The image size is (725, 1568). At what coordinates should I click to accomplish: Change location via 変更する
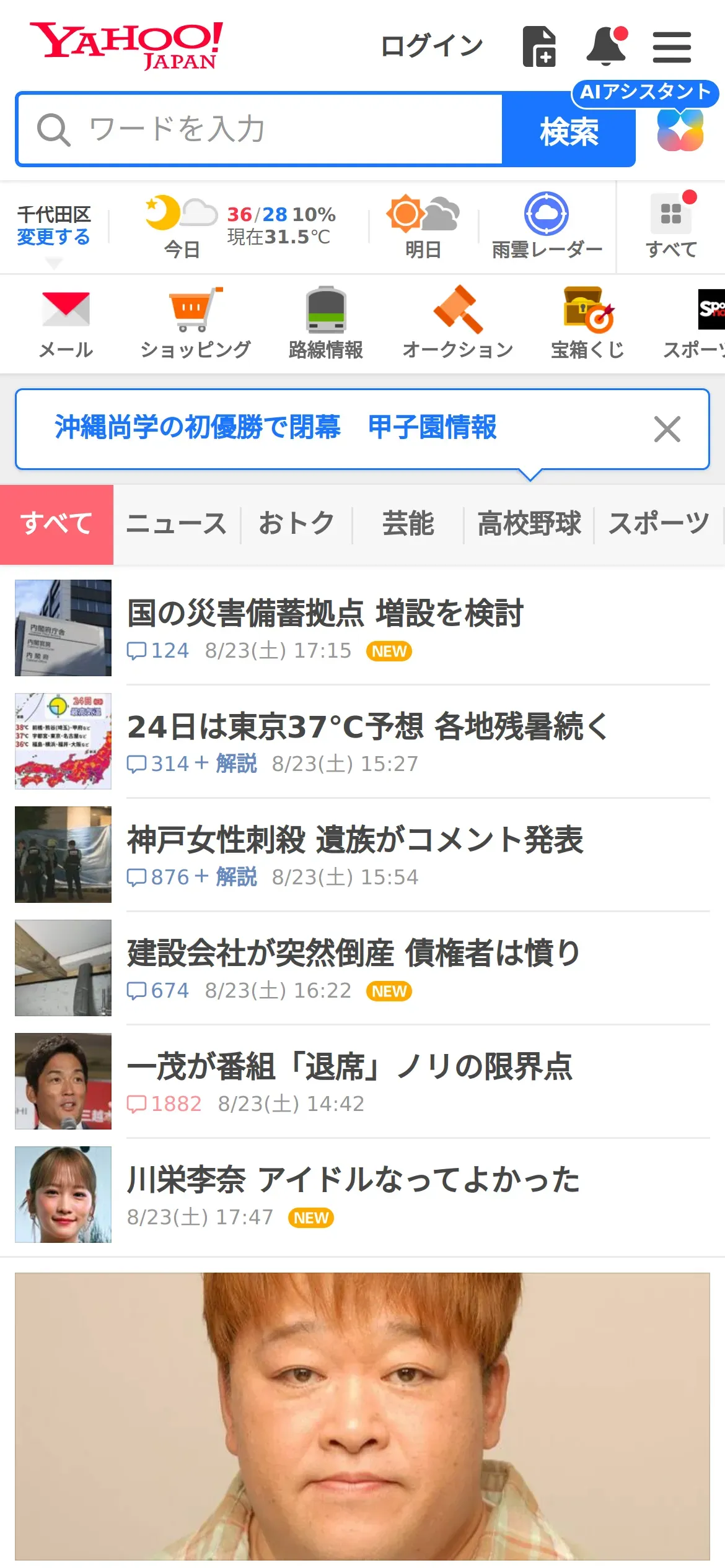tap(53, 237)
